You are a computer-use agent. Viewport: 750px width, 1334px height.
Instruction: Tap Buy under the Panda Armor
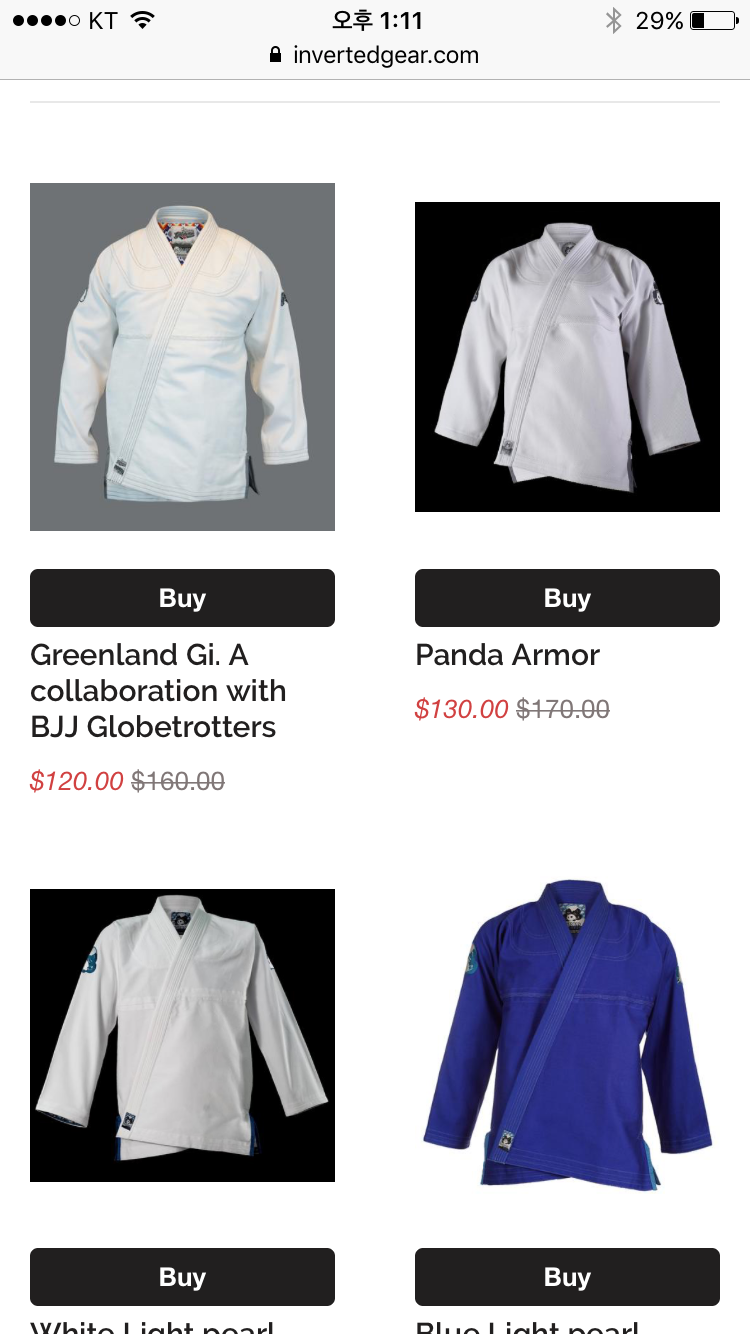click(567, 598)
